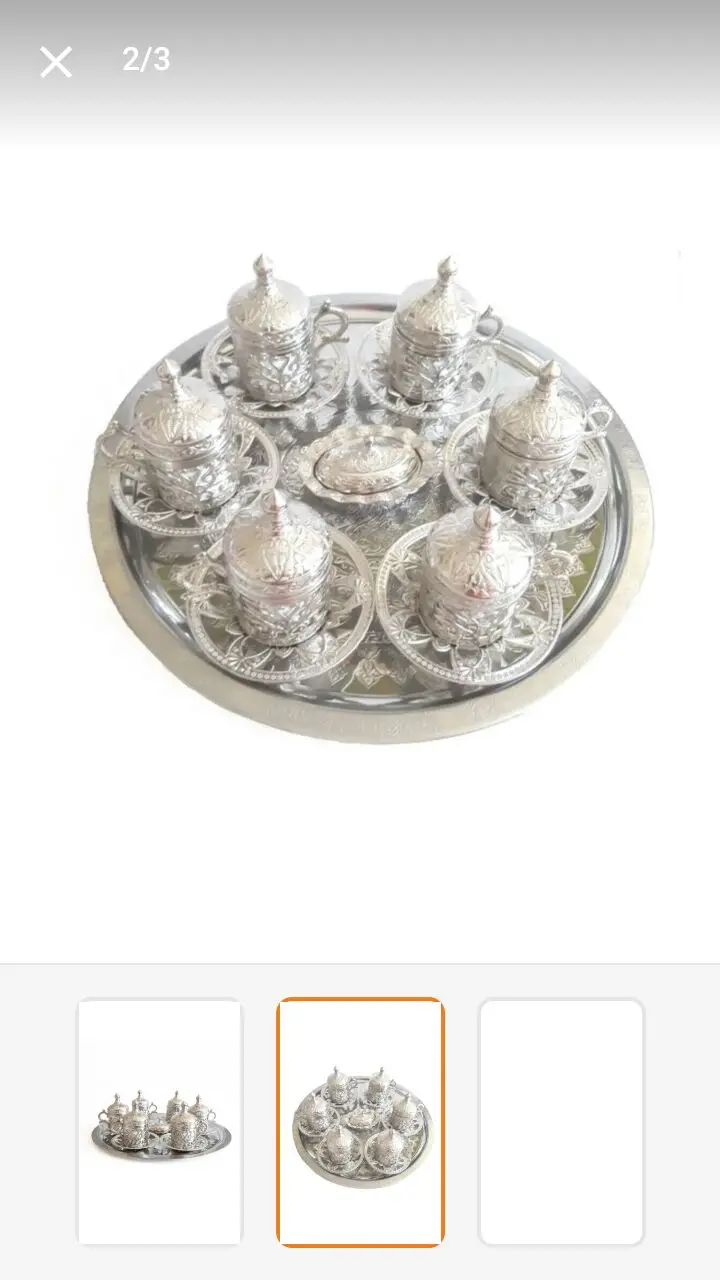Select the highlighted second thumbnail of tray
720x1280 pixels.
360,1122
